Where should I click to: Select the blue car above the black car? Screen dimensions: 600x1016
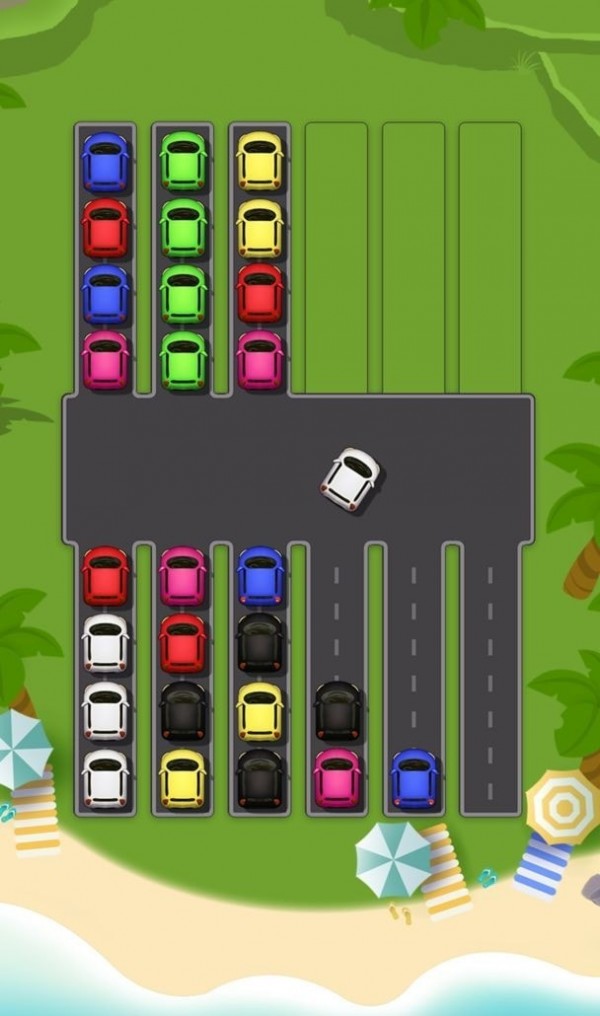click(260, 576)
